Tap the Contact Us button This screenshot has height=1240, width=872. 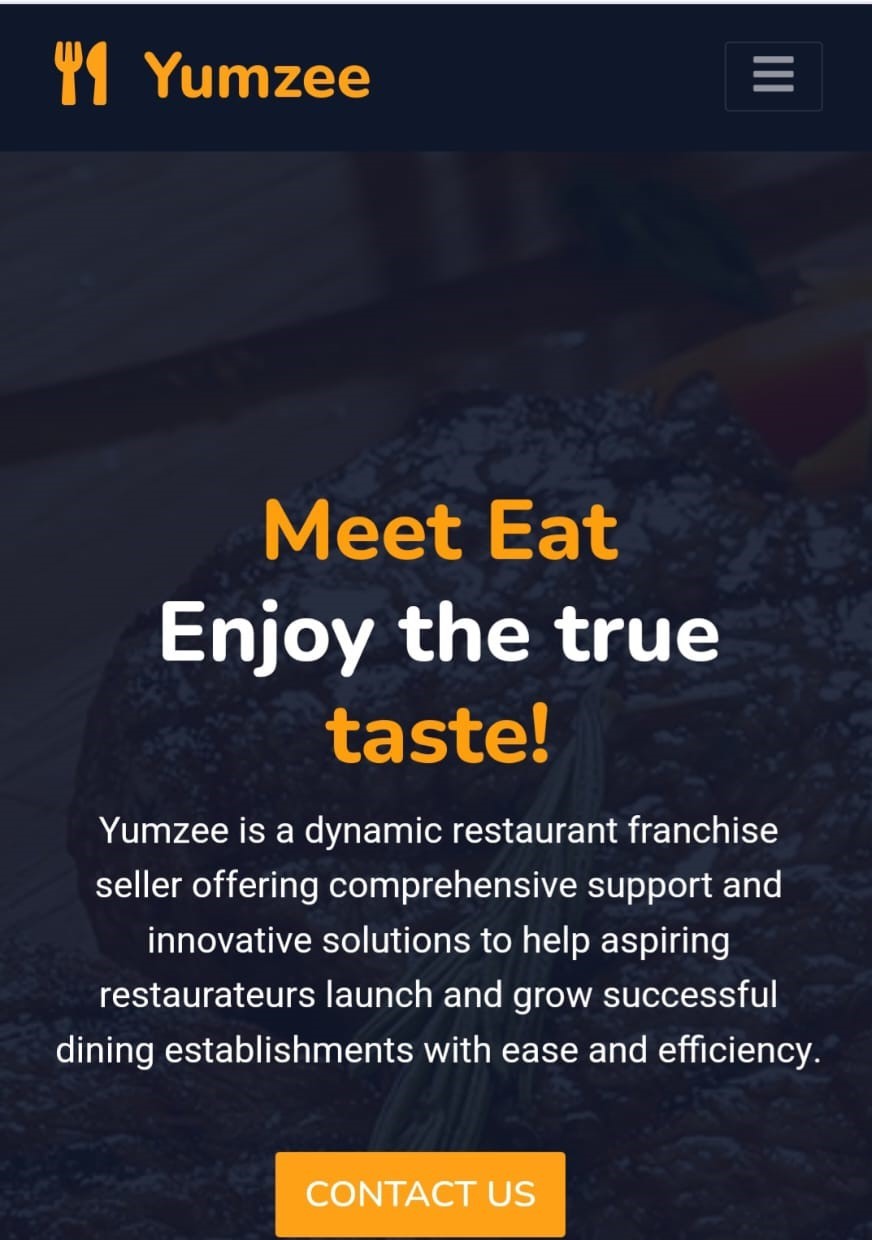420,1194
